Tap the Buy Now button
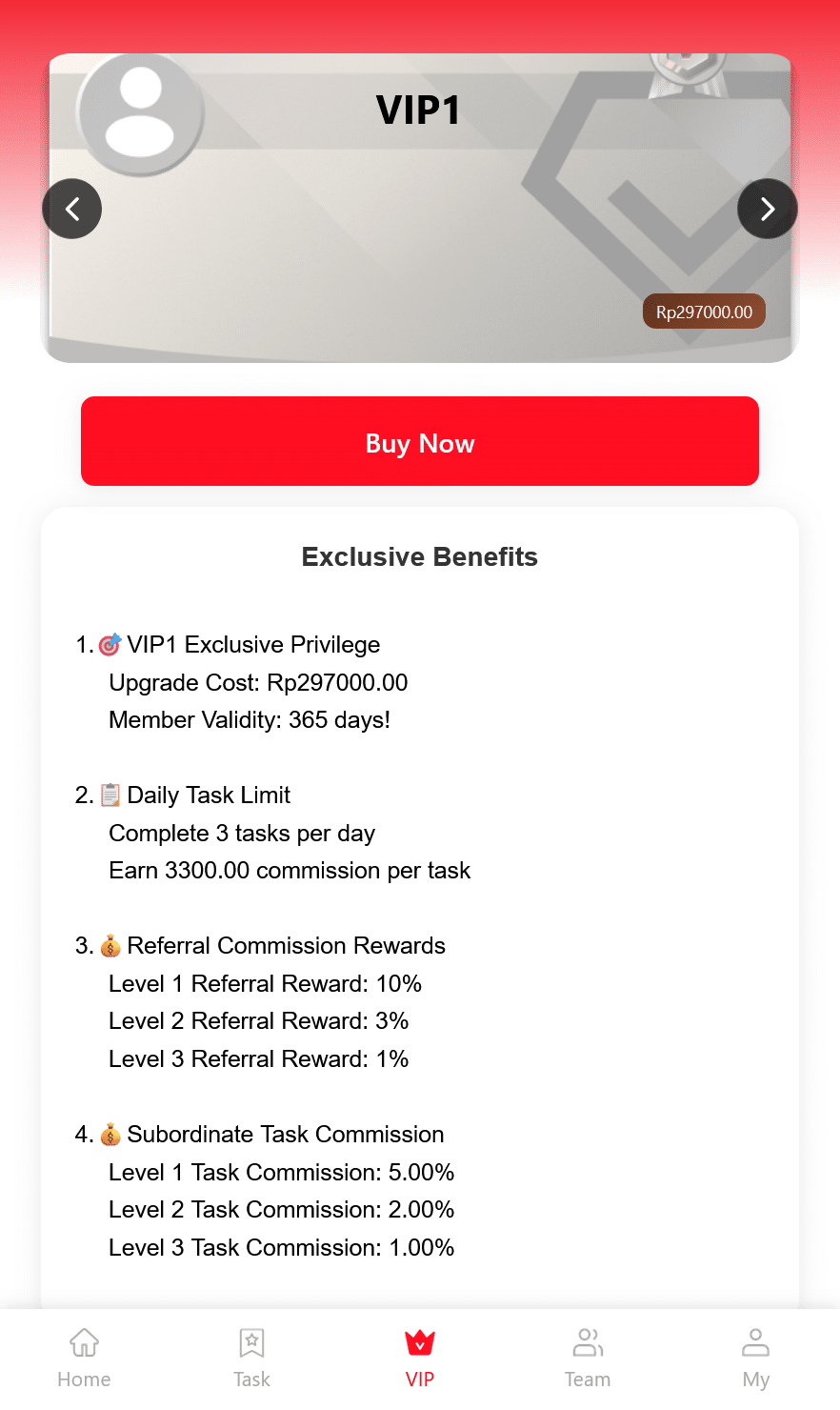The height and width of the screenshot is (1410, 840). point(419,442)
